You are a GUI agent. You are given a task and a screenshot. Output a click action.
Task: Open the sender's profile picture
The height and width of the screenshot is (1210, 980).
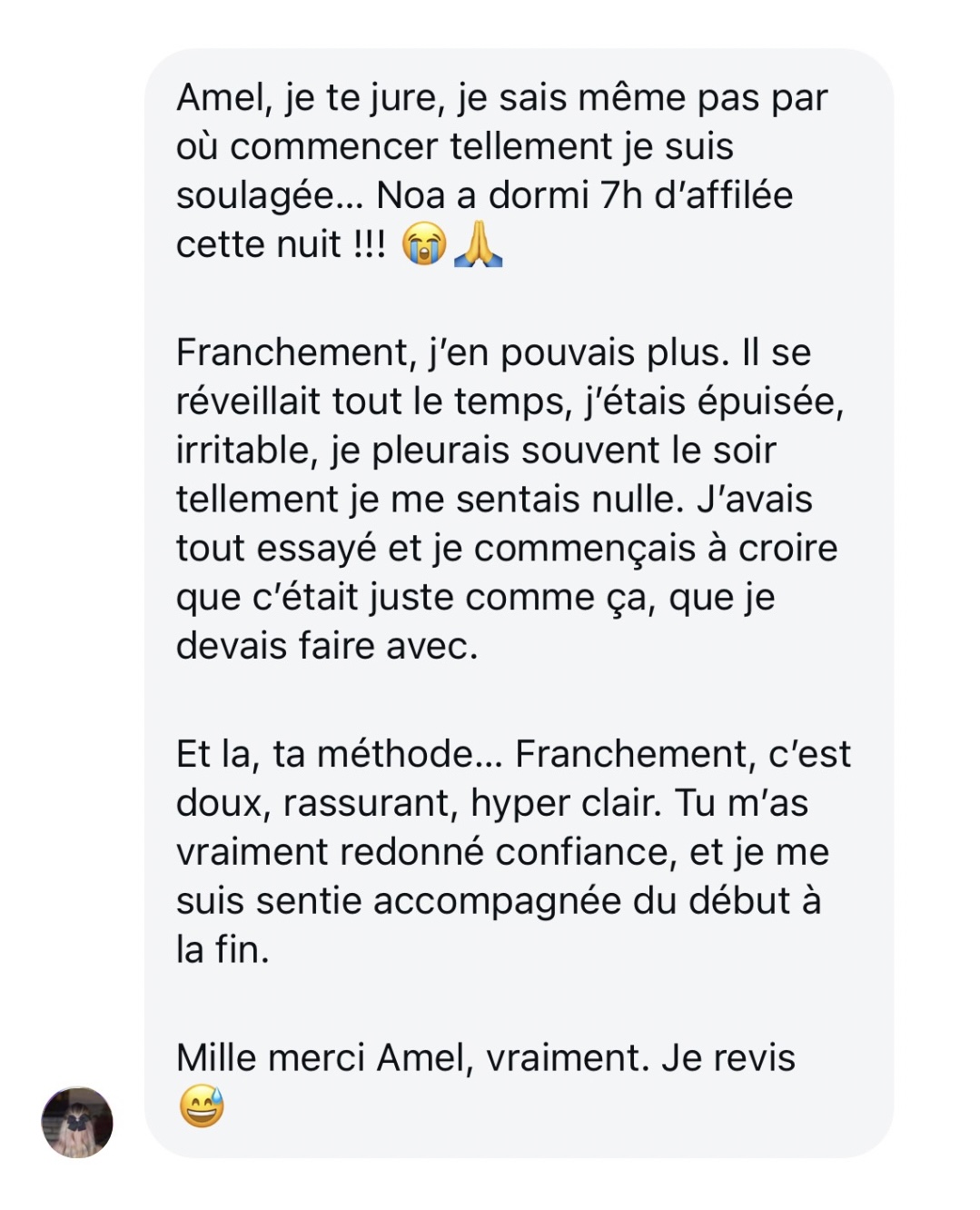(77, 1122)
